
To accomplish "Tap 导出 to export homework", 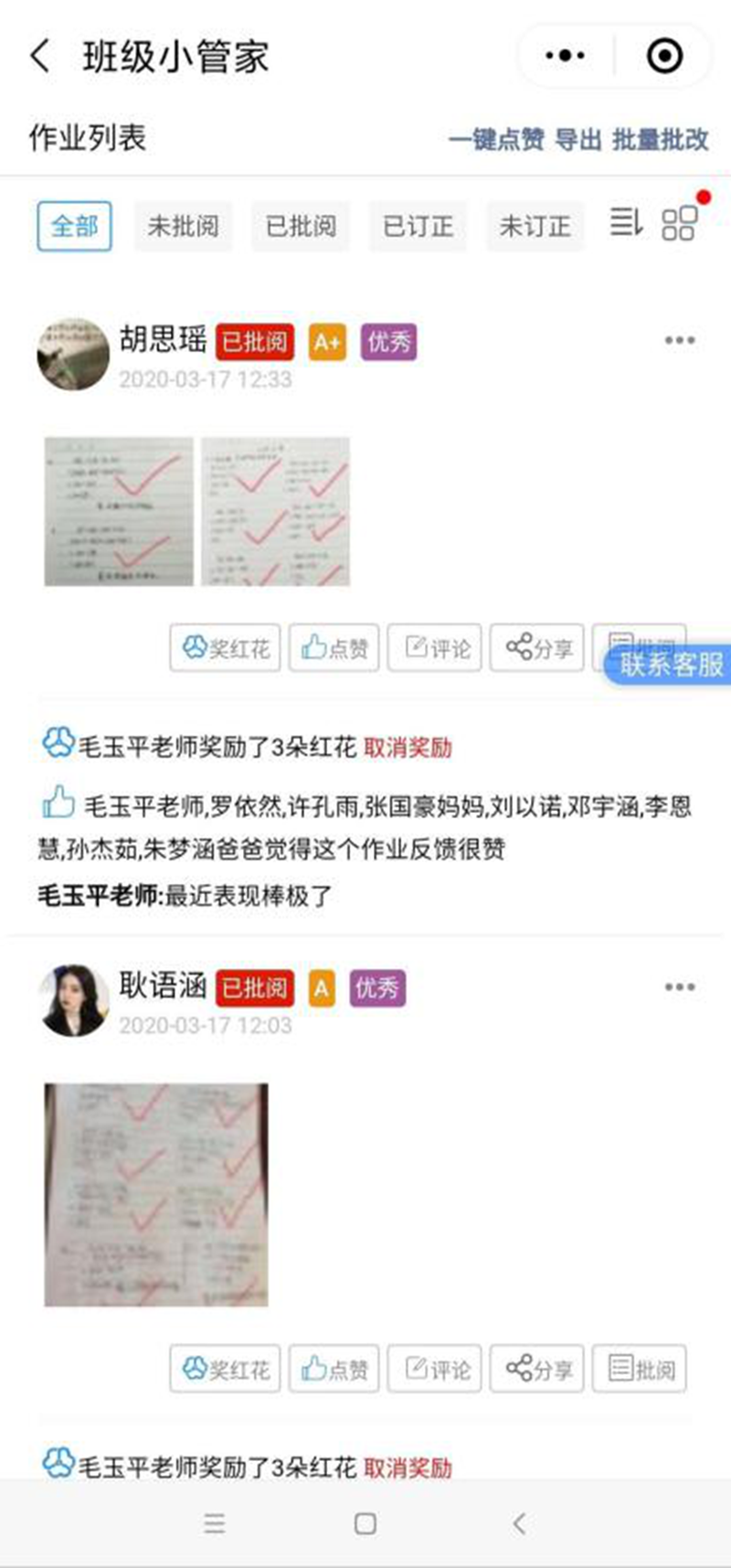I will tap(578, 140).
